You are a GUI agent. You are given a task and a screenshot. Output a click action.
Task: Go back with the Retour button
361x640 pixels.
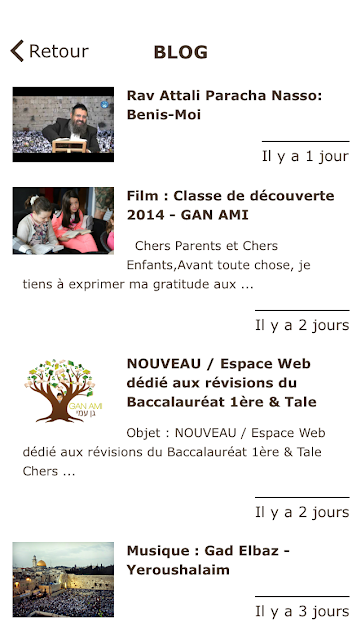[x=49, y=51]
